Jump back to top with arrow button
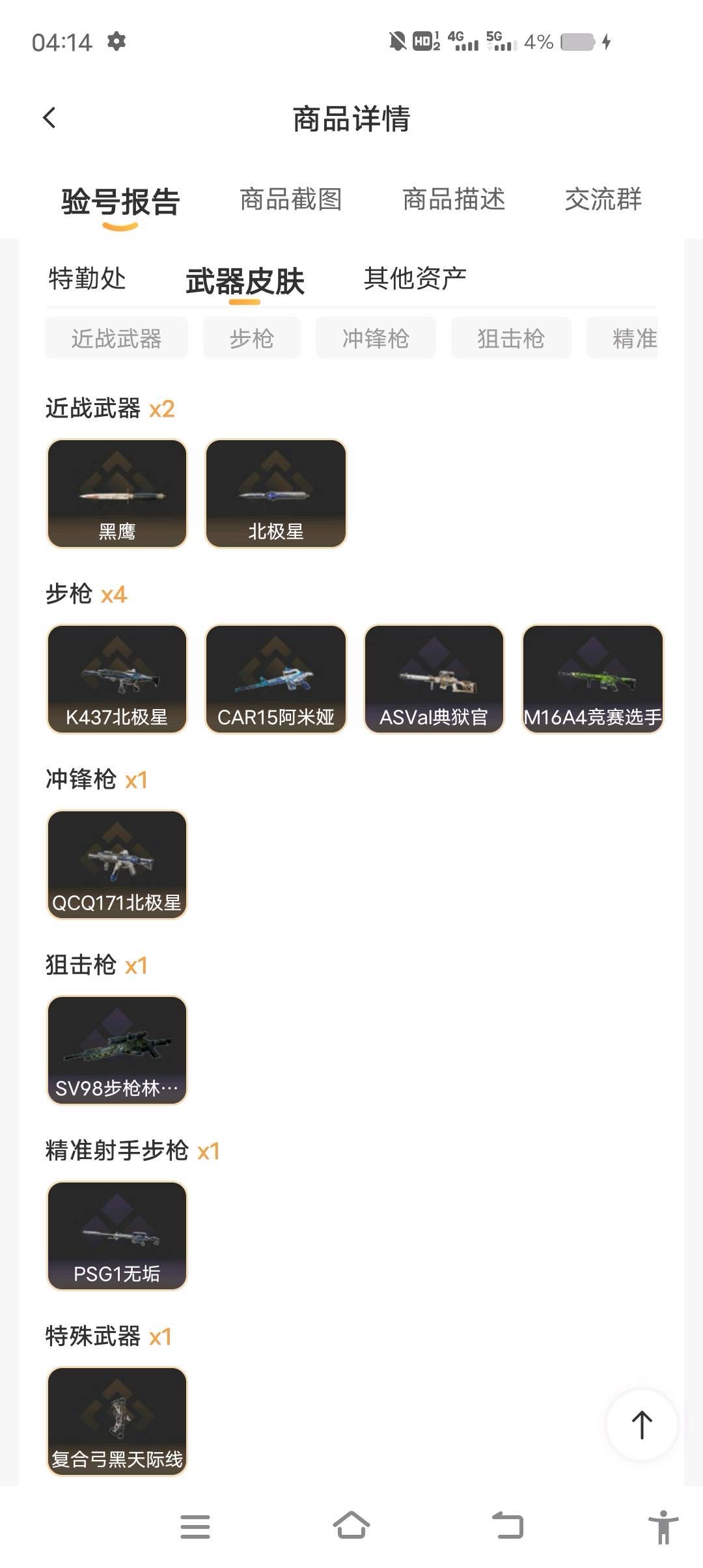Image resolution: width=703 pixels, height=1568 pixels. pos(642,1425)
